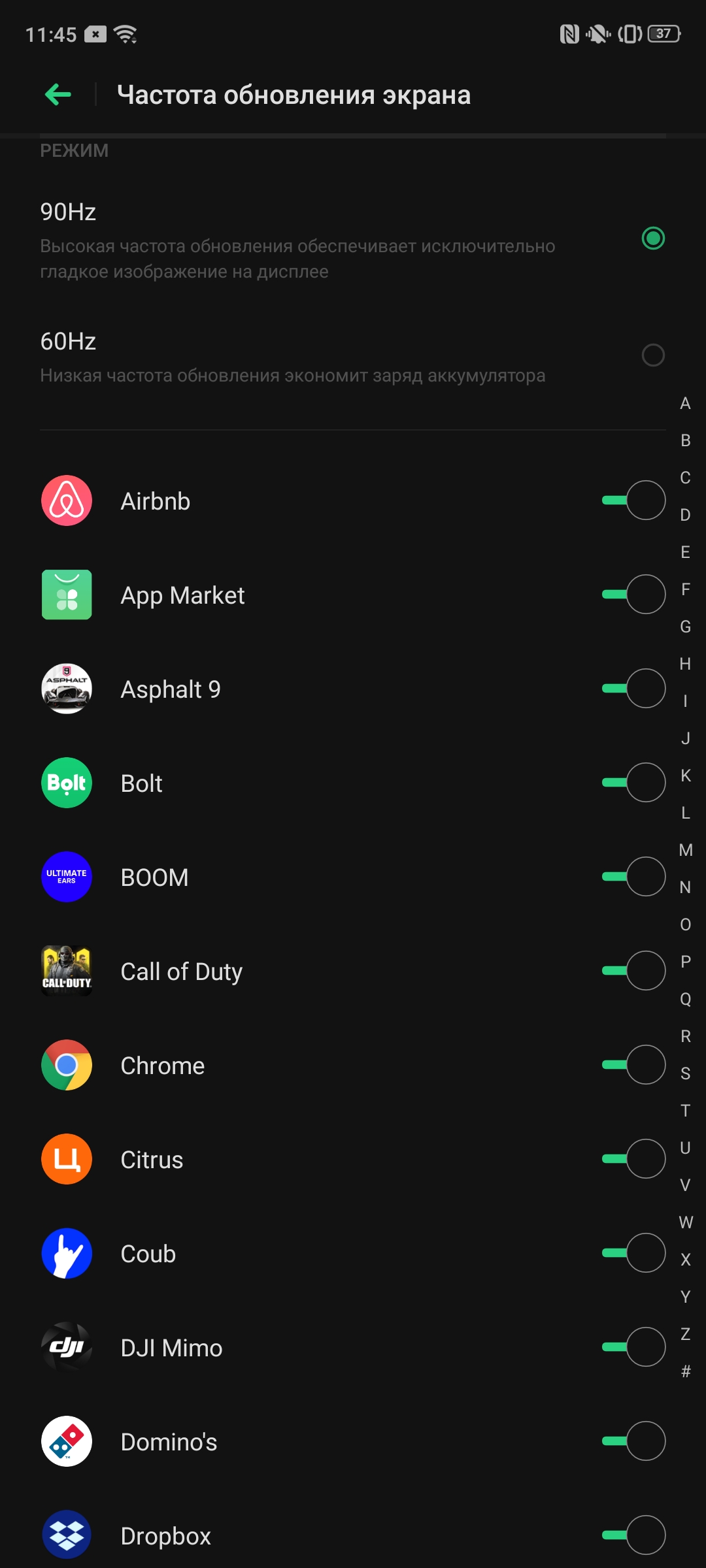Jump to the # section in the index
The width and height of the screenshot is (706, 1568).
[x=685, y=1371]
